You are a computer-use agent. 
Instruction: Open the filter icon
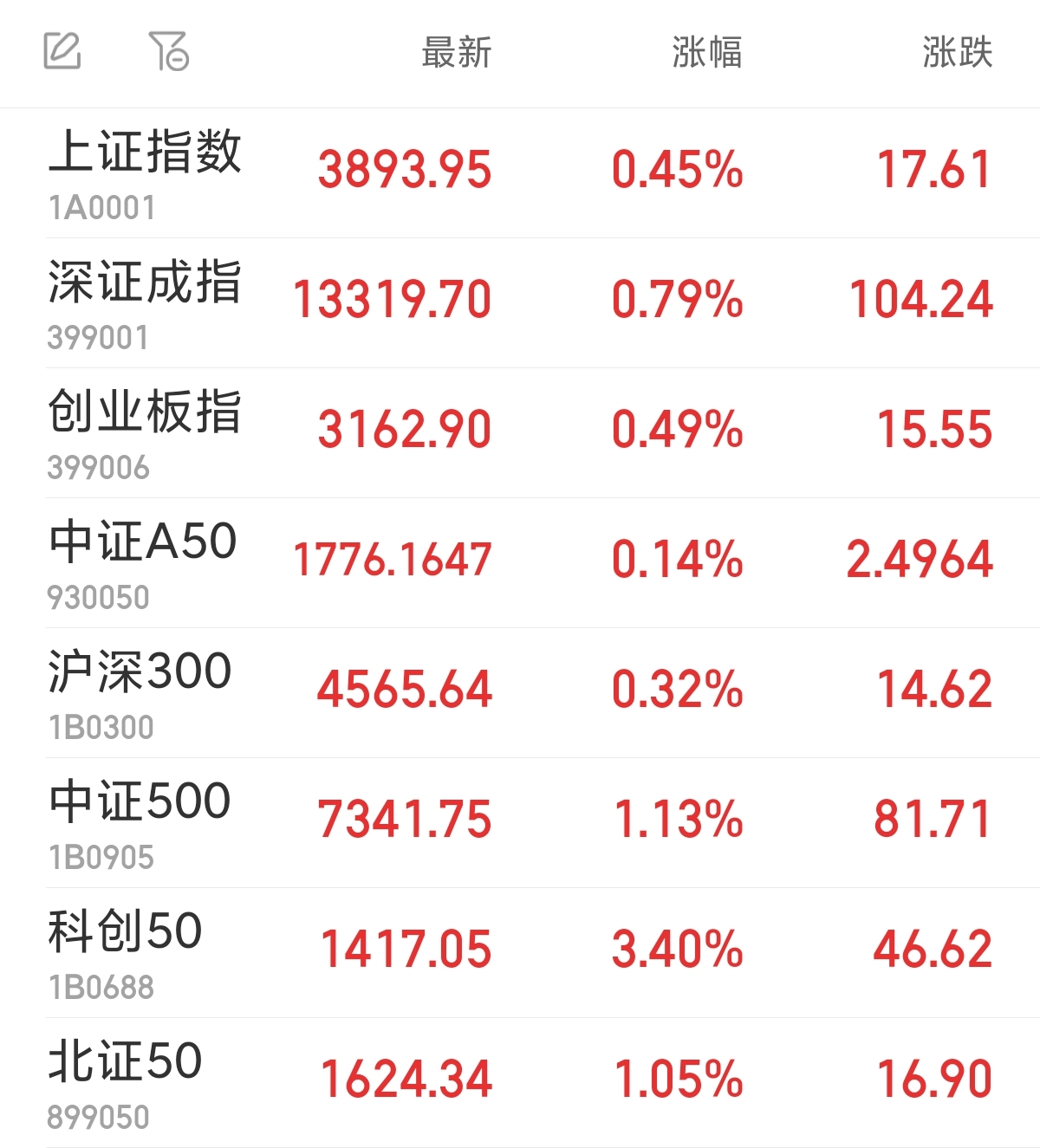coord(169,51)
